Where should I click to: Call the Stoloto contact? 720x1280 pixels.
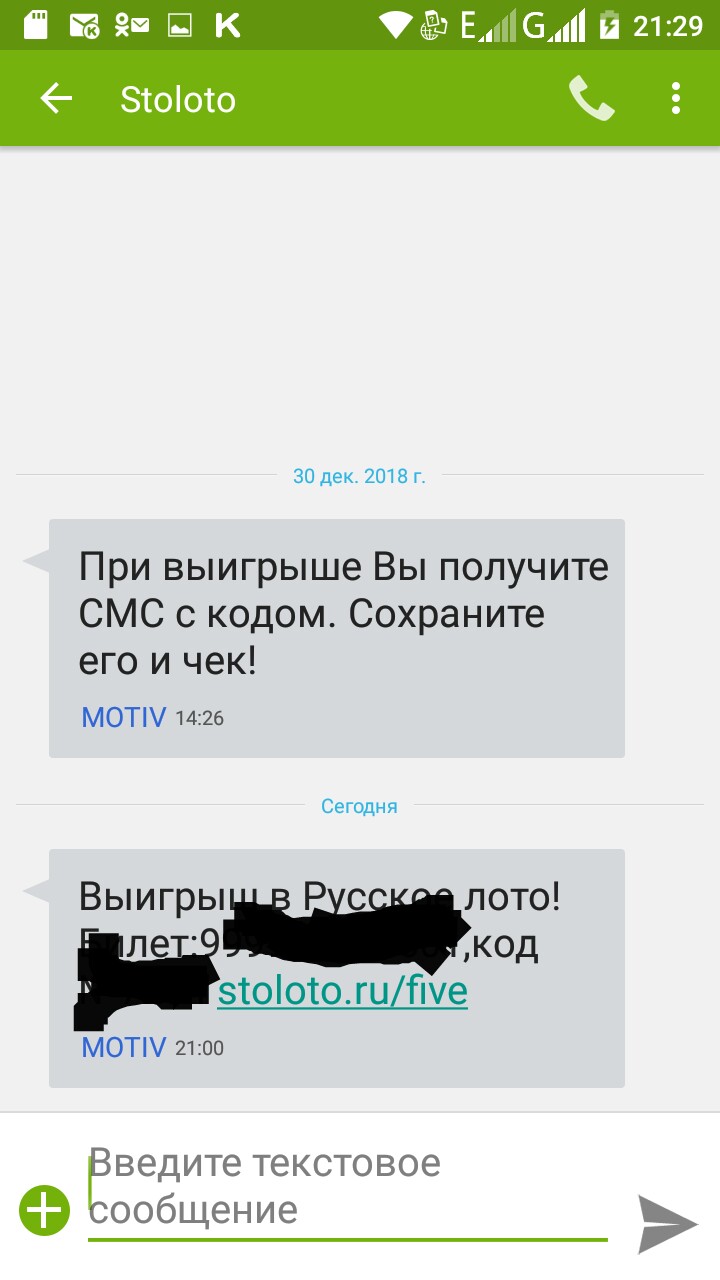coord(591,99)
